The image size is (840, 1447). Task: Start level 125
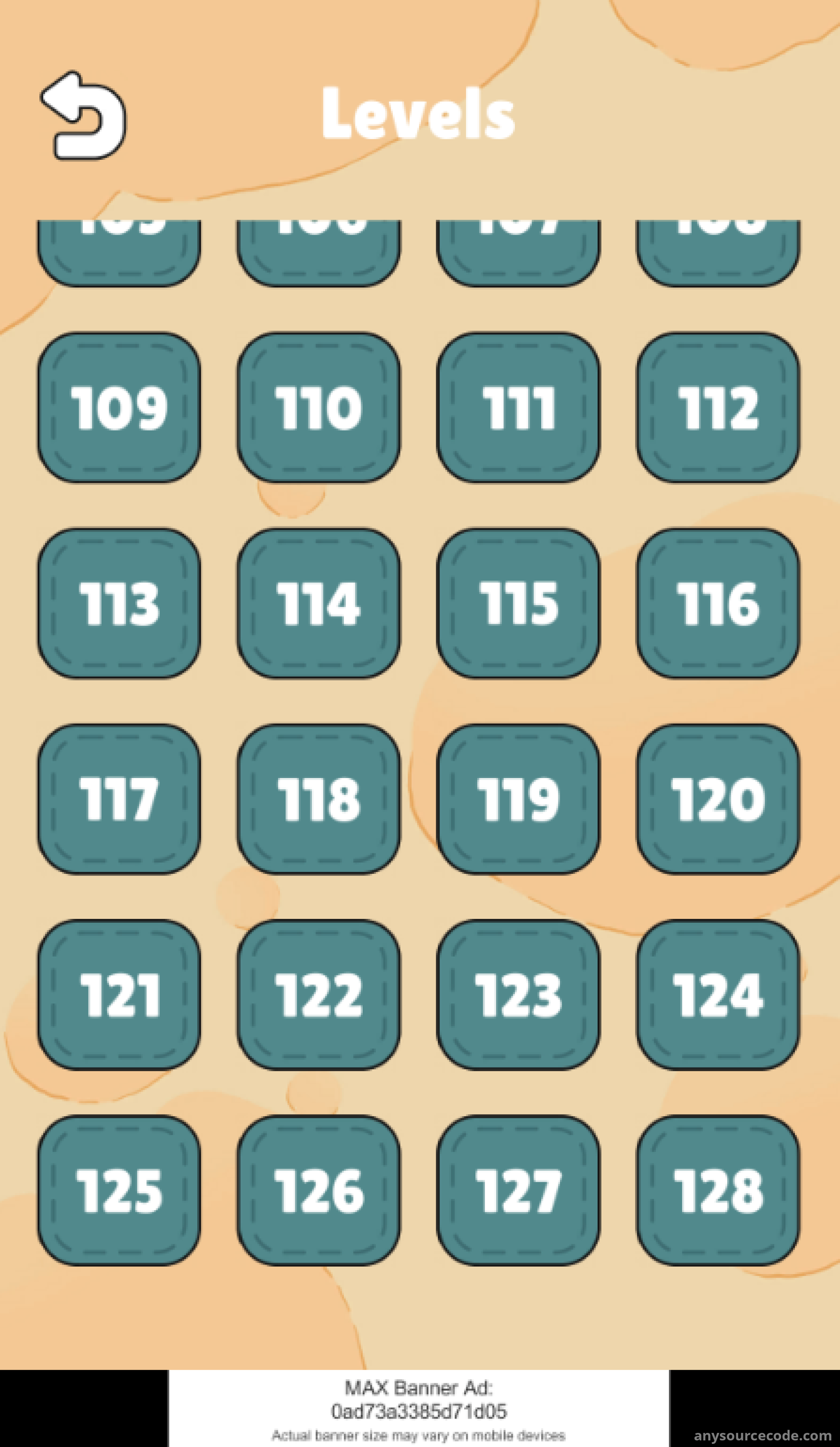click(x=119, y=1191)
